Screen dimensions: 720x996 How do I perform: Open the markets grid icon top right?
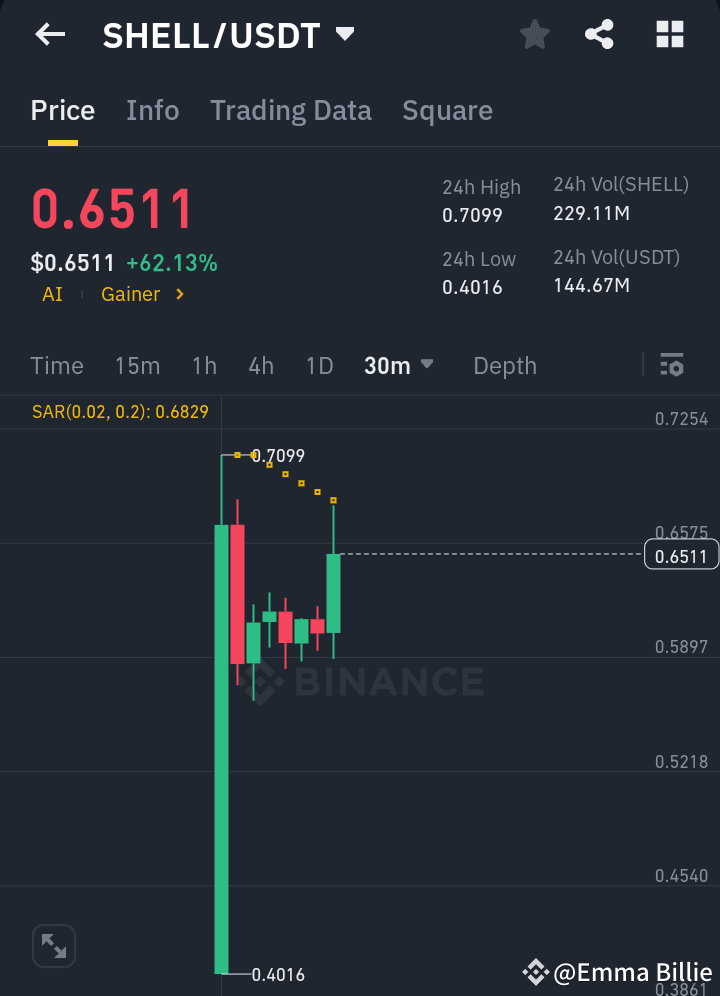coord(668,34)
